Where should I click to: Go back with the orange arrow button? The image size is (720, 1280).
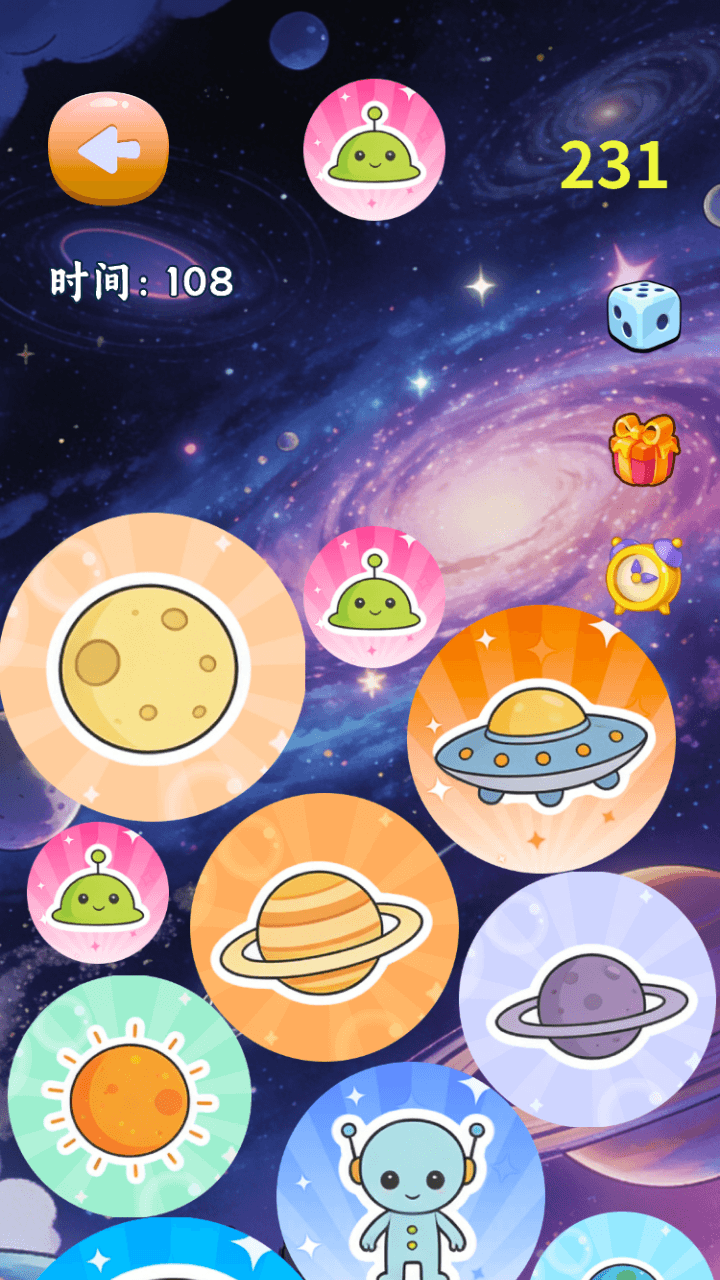point(108,148)
